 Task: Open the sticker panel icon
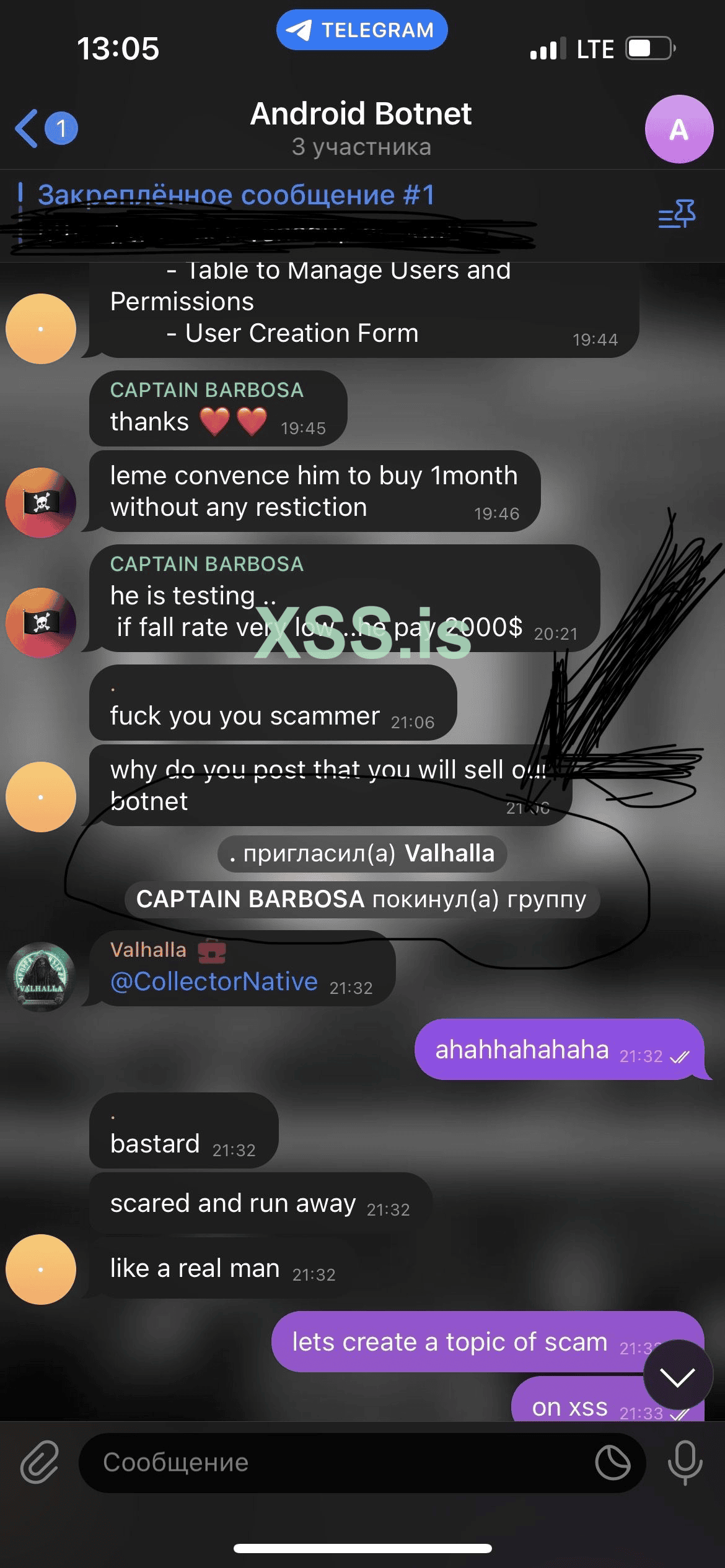612,1462
